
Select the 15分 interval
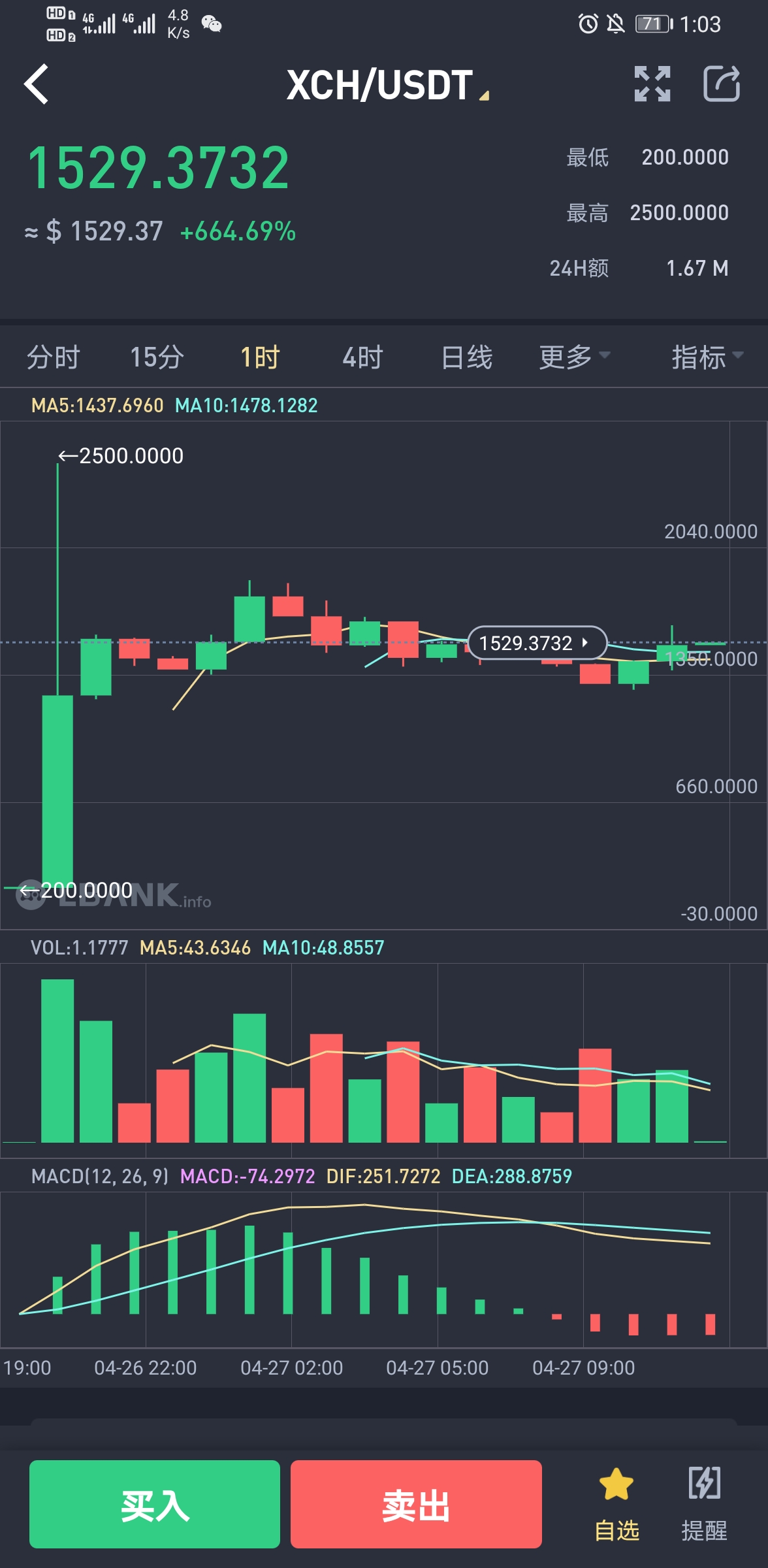click(x=157, y=357)
